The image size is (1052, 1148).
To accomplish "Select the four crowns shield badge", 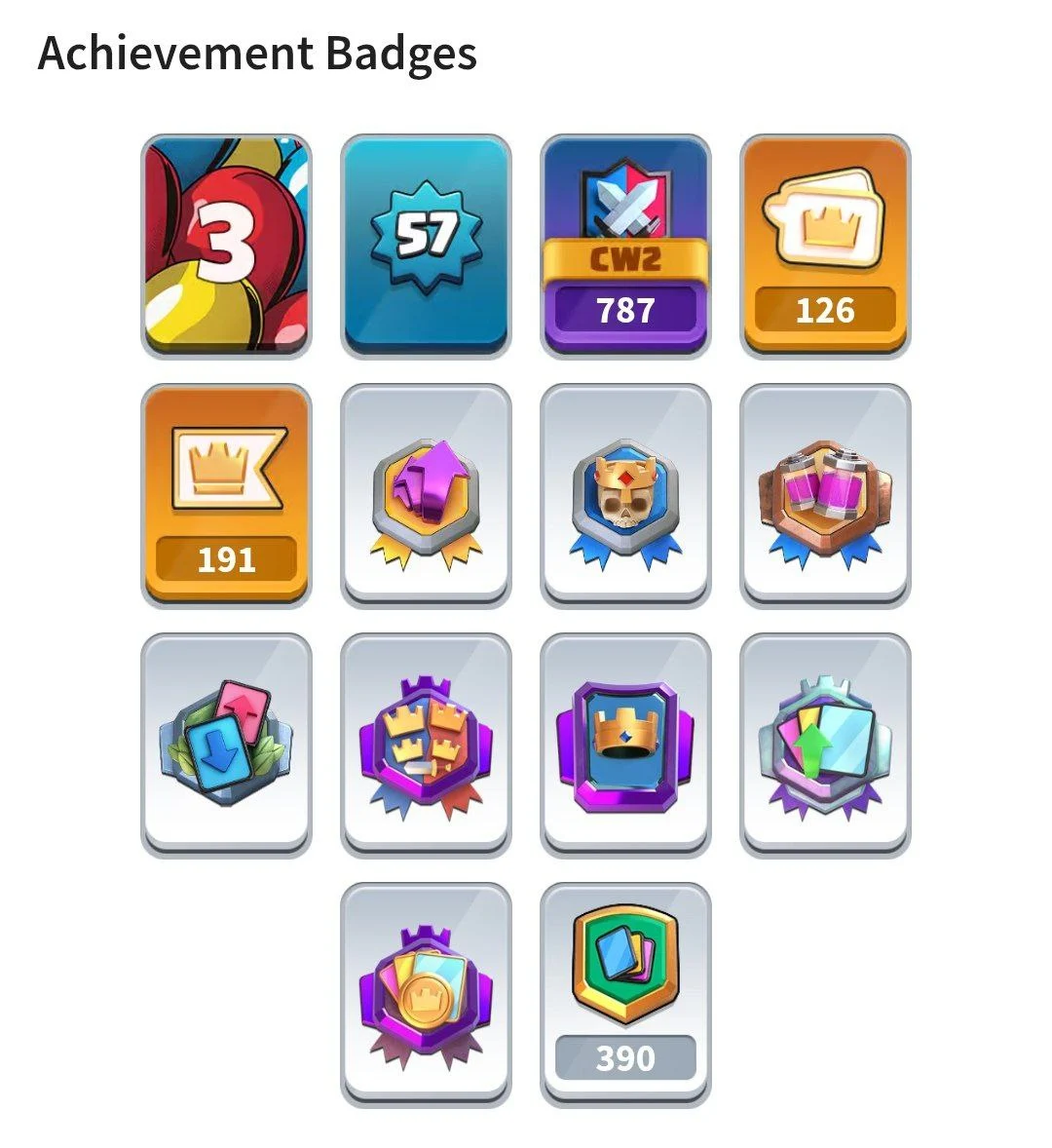I will tap(426, 744).
